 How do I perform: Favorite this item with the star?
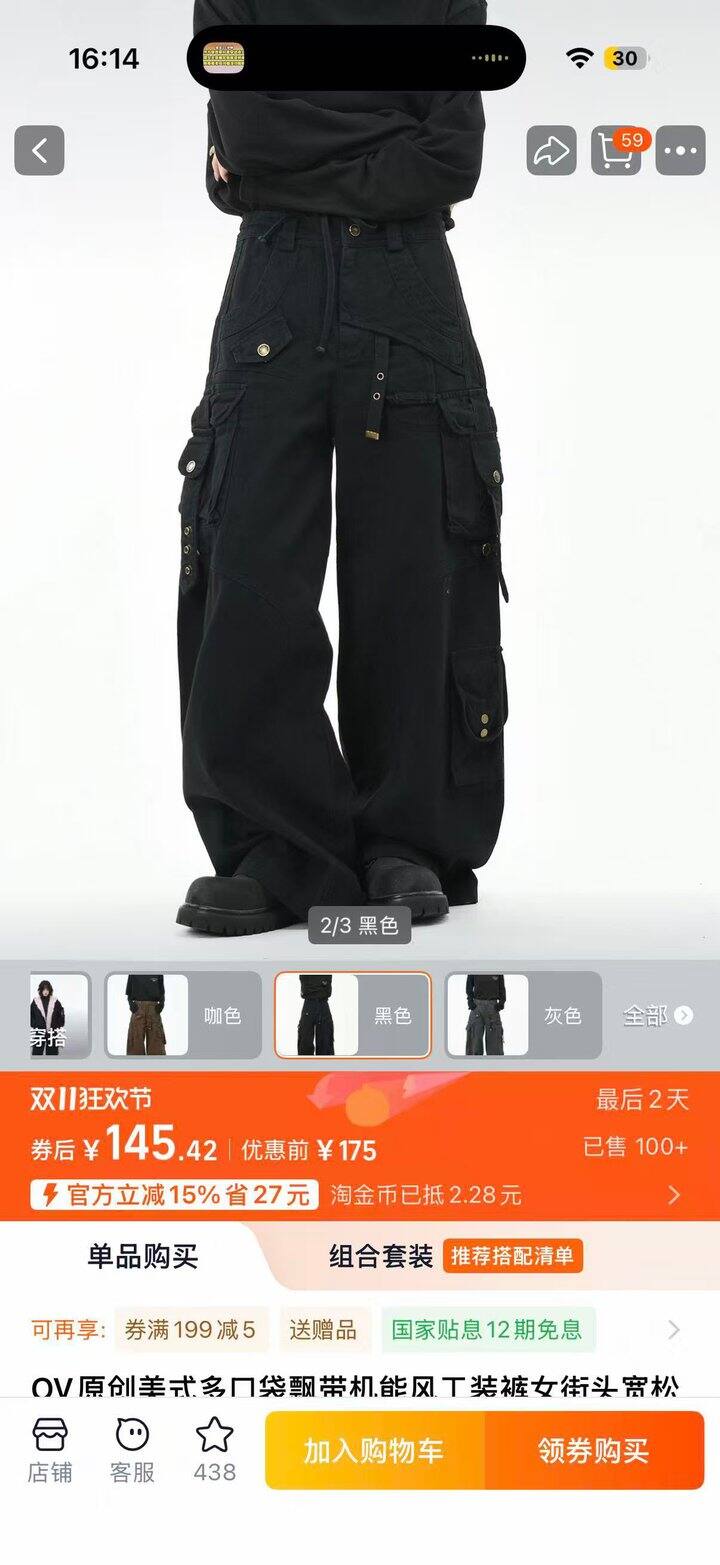(x=214, y=1450)
